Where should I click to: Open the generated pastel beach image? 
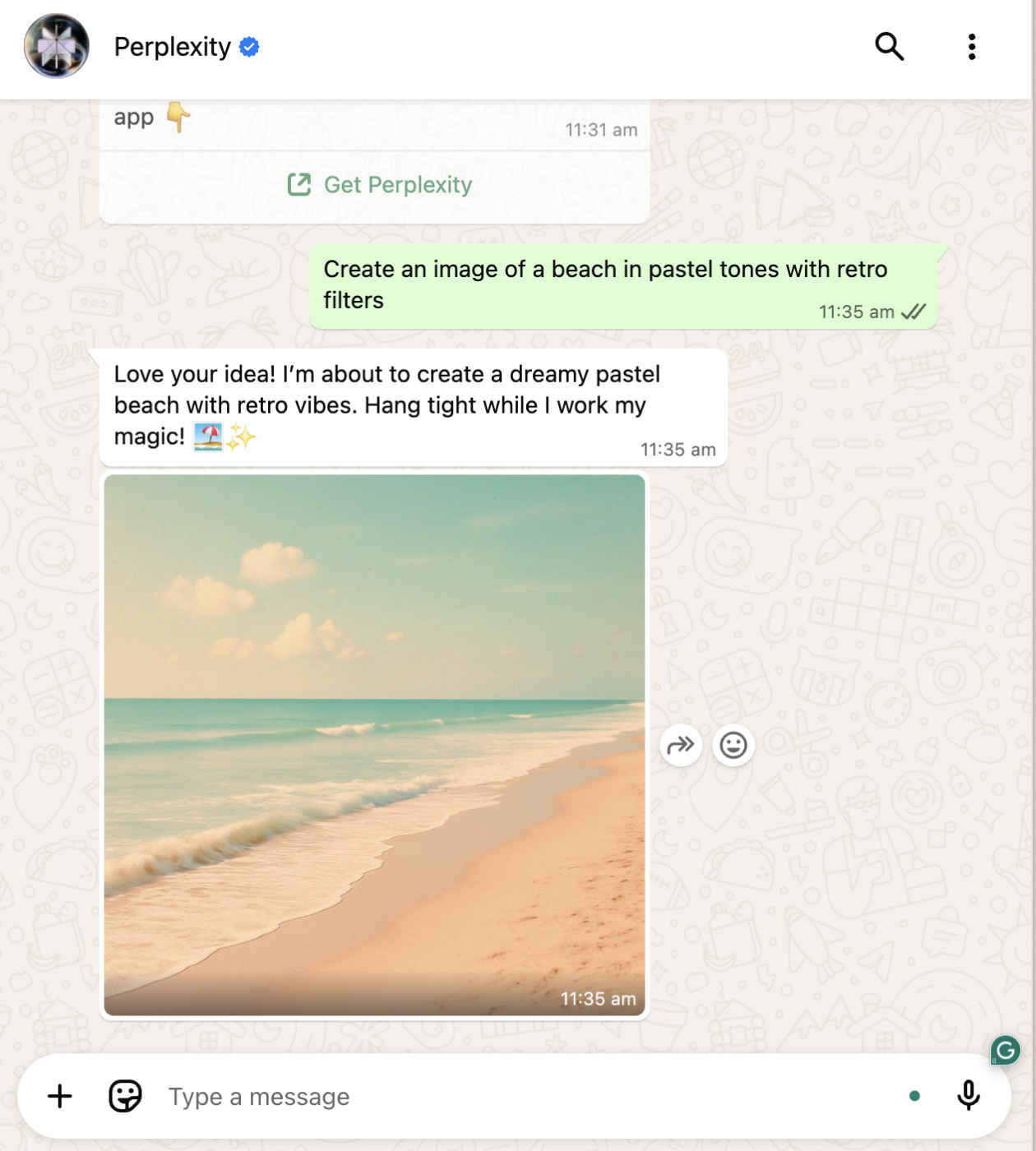click(374, 744)
